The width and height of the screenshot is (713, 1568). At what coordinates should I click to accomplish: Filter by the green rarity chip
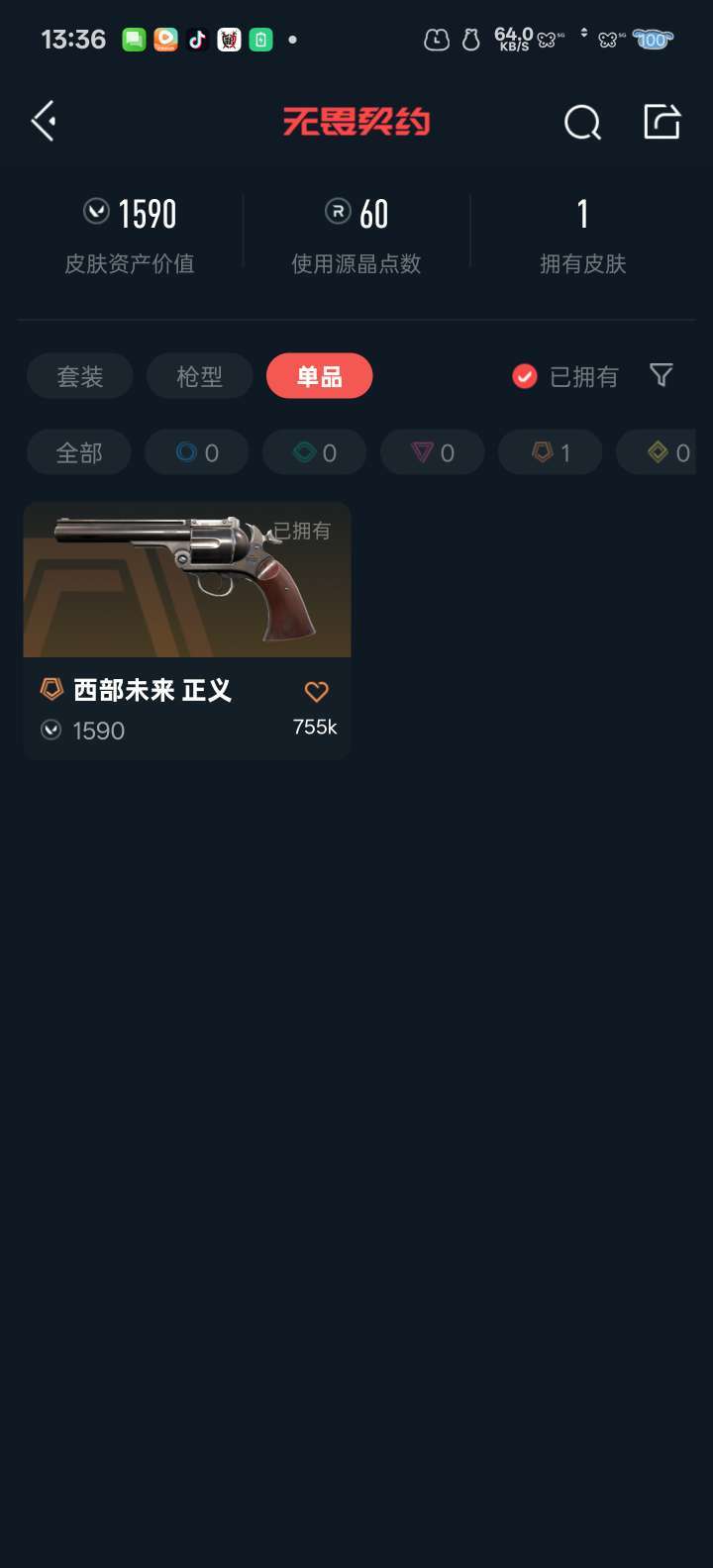[x=314, y=452]
